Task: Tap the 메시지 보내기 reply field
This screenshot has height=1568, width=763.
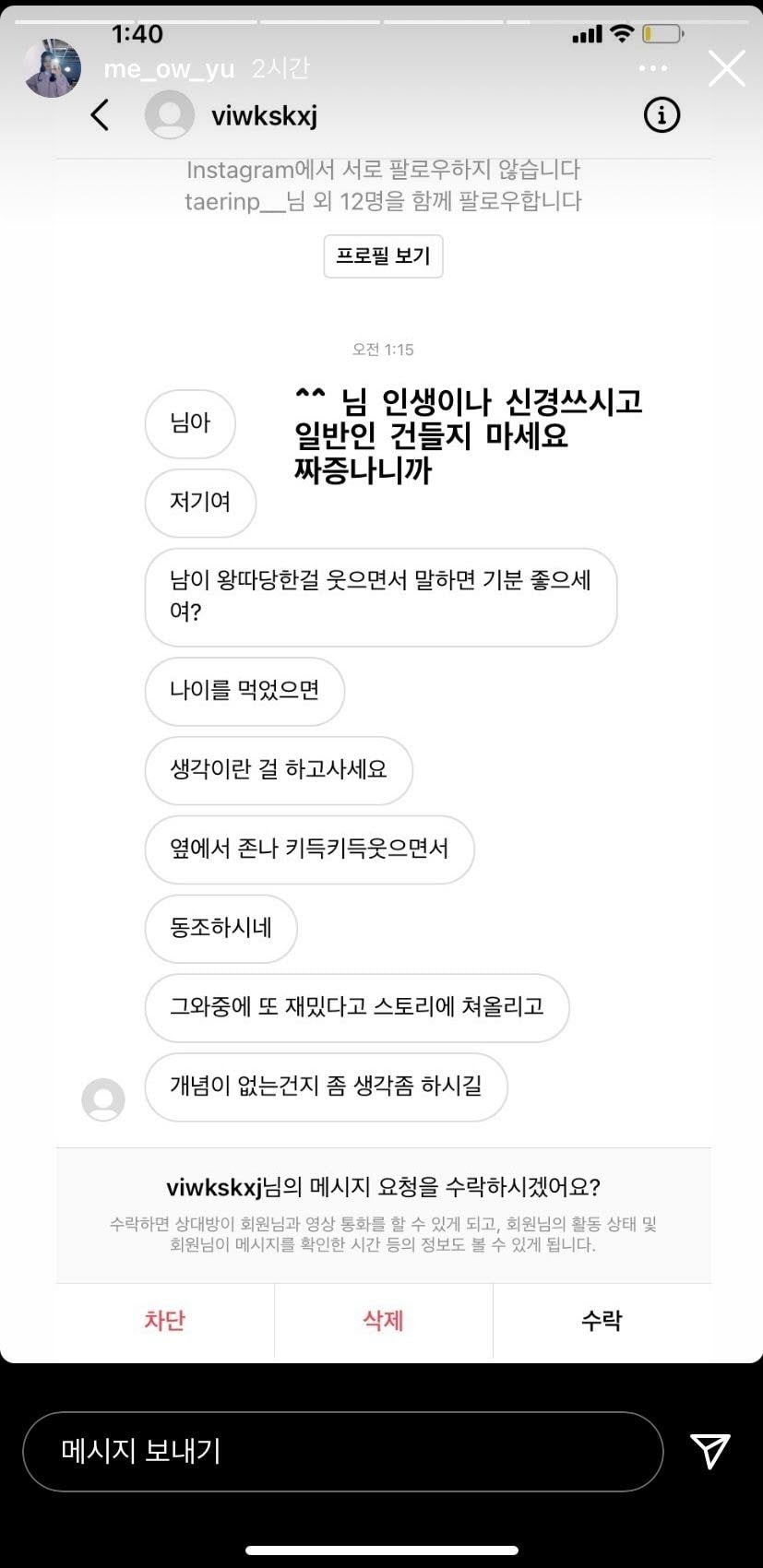Action: pos(341,1451)
